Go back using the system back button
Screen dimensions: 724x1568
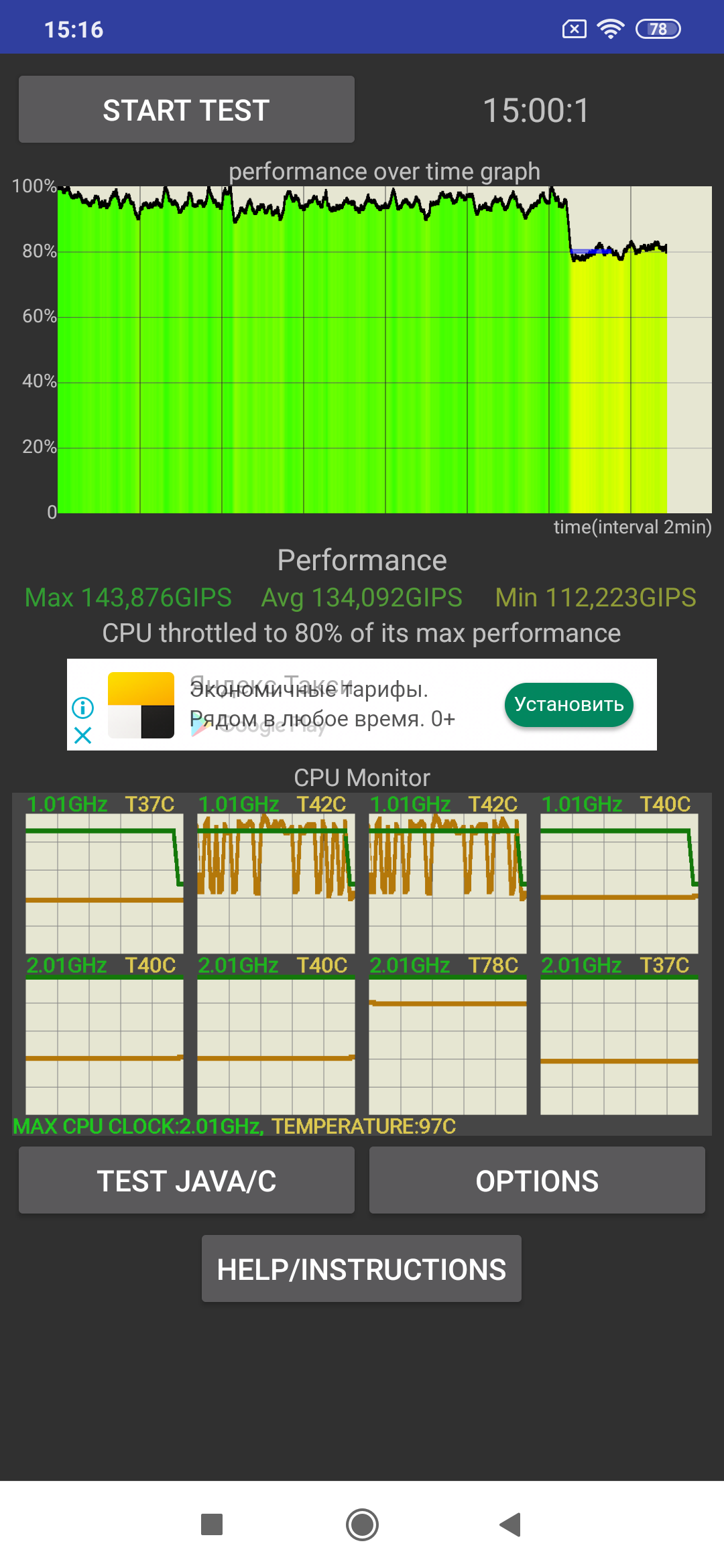(x=511, y=1524)
